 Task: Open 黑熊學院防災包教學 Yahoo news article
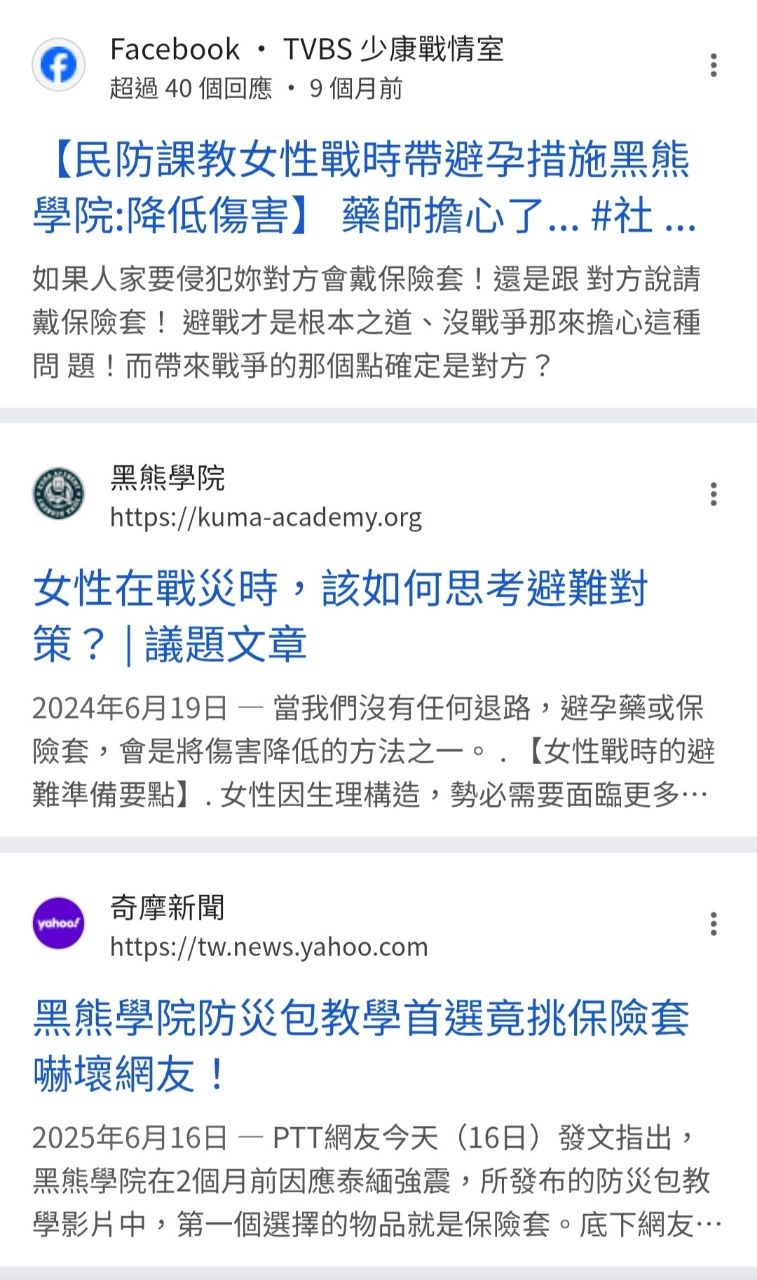click(x=362, y=1046)
